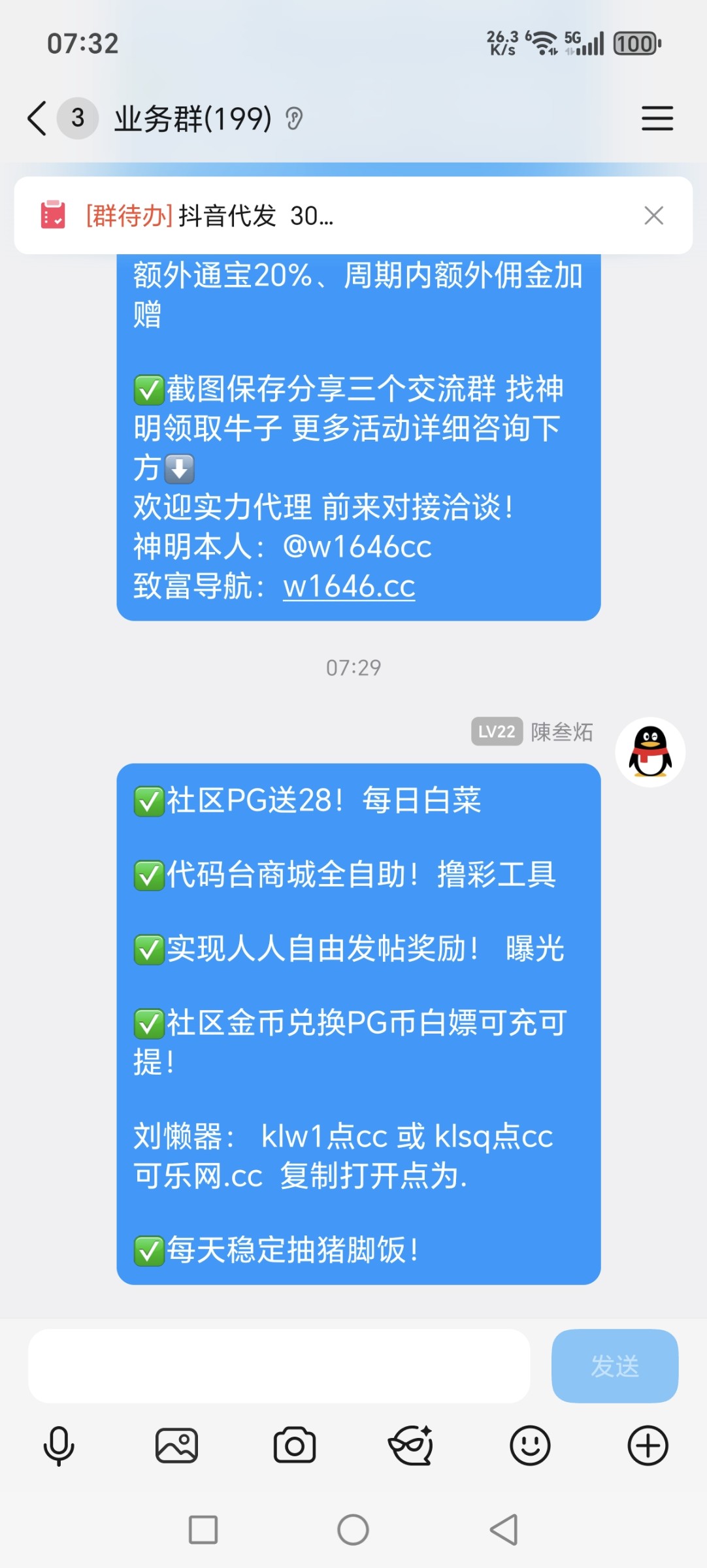The width and height of the screenshot is (707, 1568).
Task: Tap the 07:29 timestamp divider
Action: [353, 667]
